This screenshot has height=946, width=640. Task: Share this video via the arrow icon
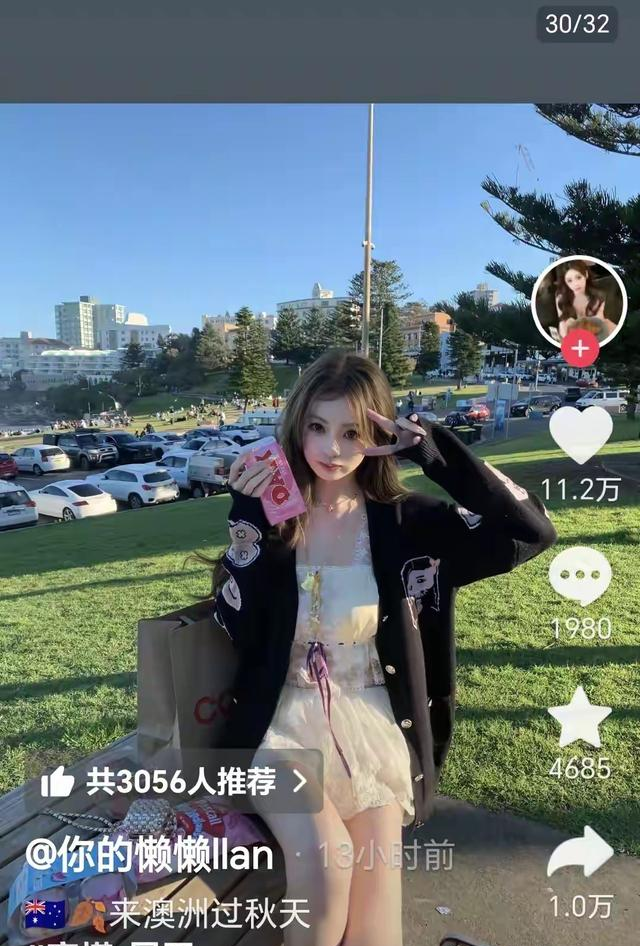(x=580, y=853)
